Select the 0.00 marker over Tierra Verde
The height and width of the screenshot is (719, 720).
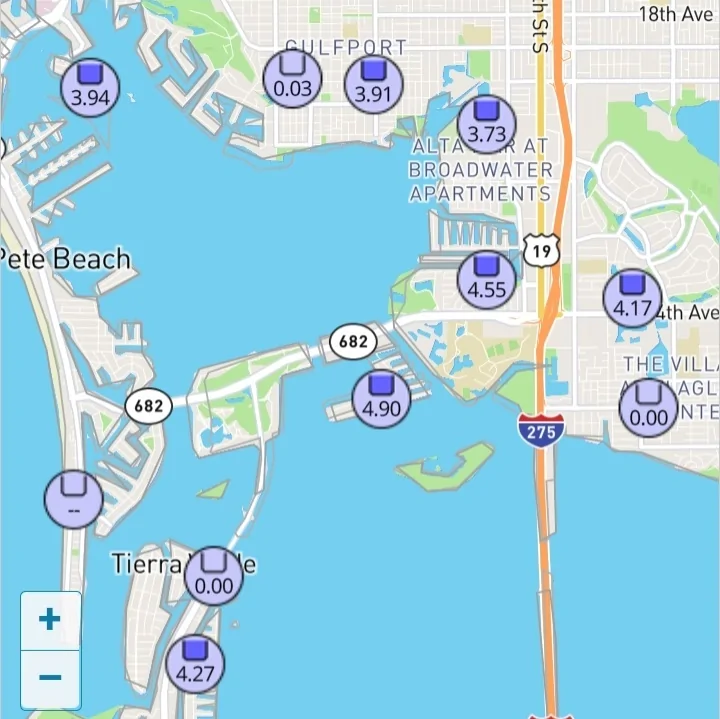click(x=214, y=575)
